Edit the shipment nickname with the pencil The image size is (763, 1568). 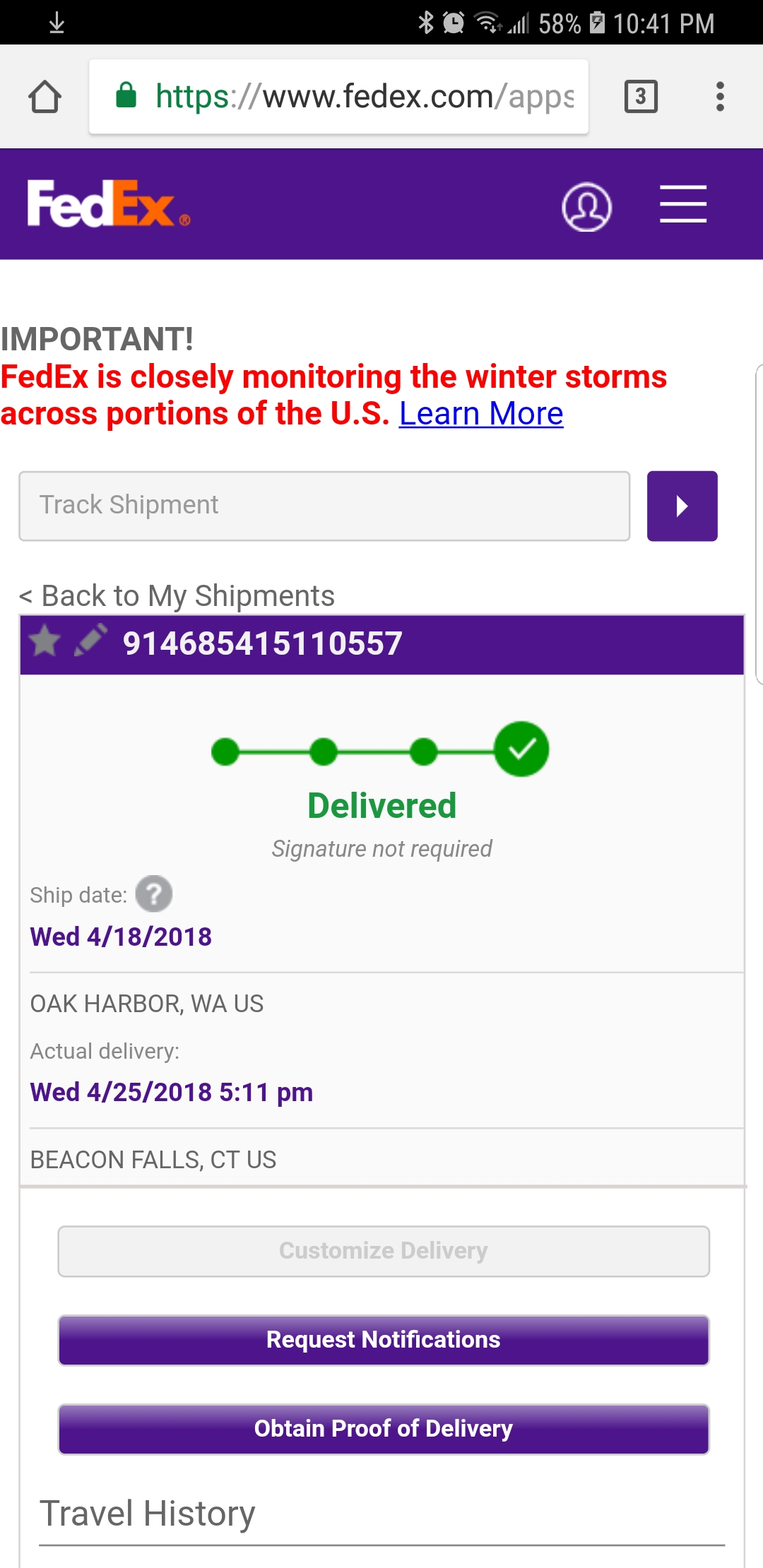click(x=90, y=640)
